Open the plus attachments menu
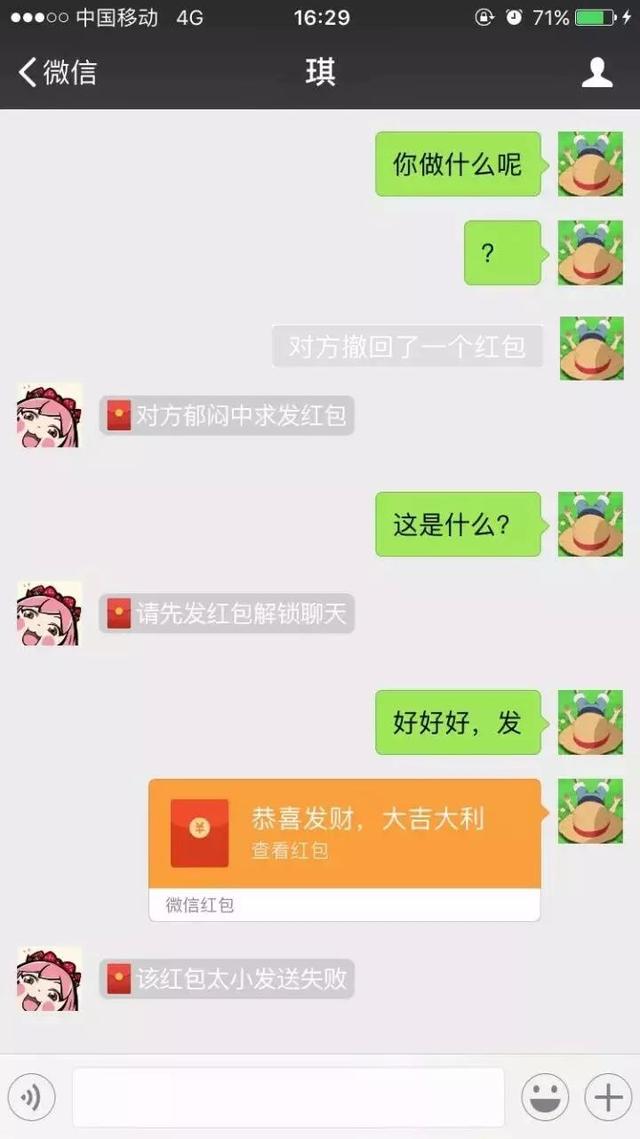640x1139 pixels. click(x=608, y=1098)
